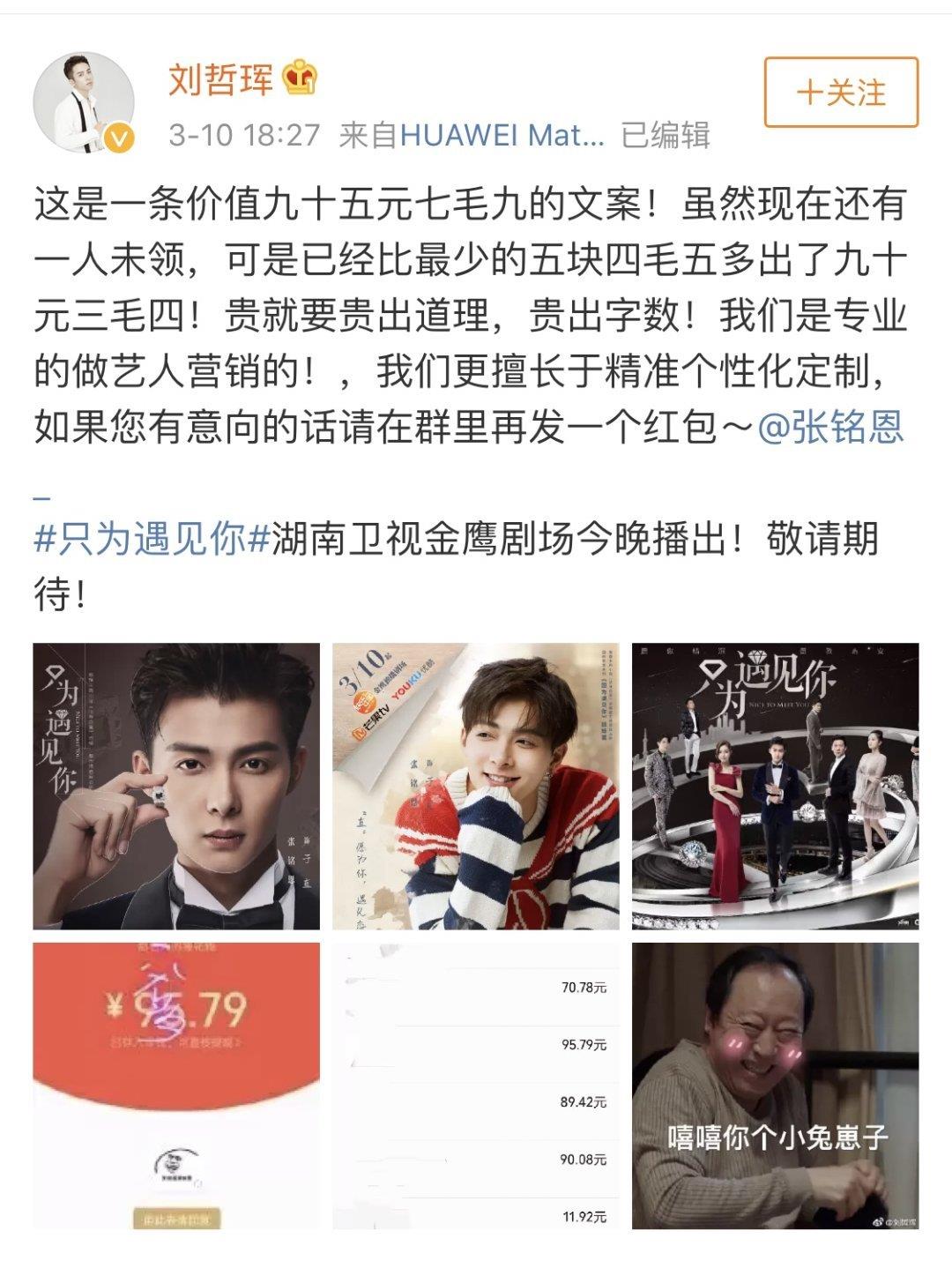View the group cast poster image
The width and height of the screenshot is (952, 1276).
coord(775,786)
